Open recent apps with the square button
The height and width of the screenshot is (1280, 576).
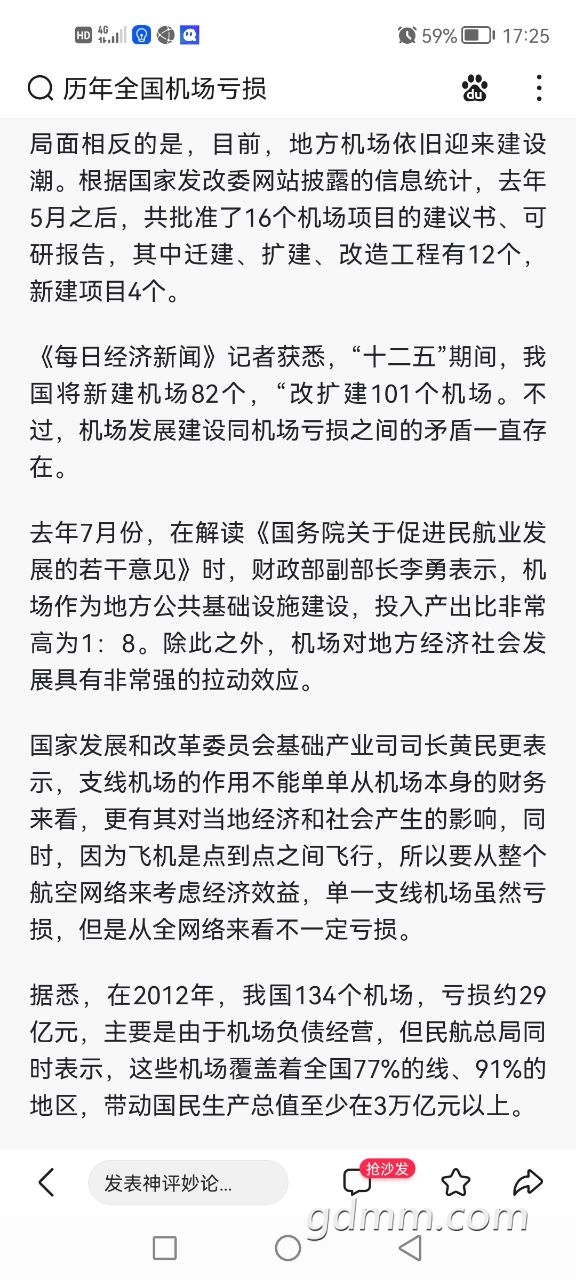tap(165, 1247)
